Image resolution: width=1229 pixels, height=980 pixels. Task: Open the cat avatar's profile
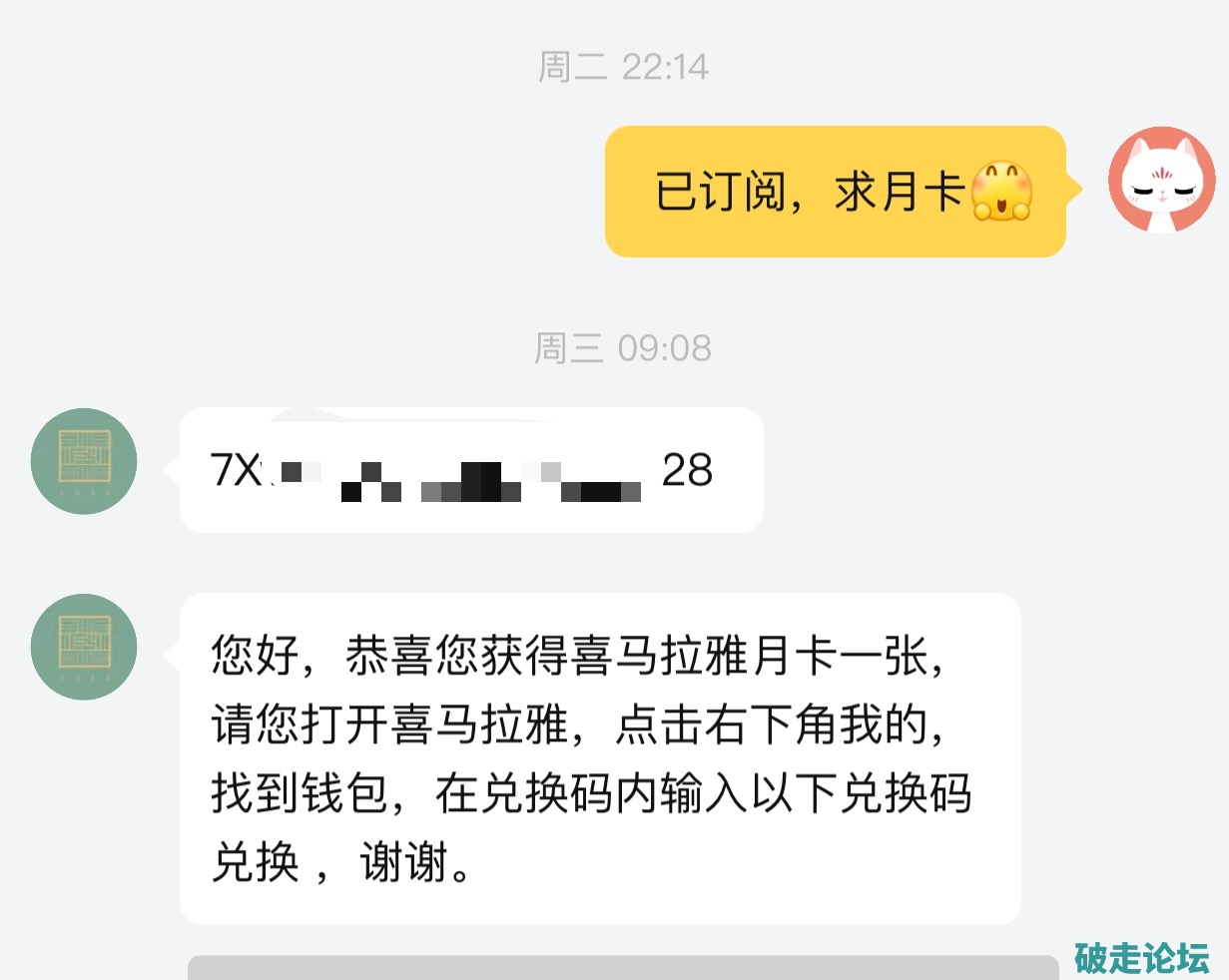[x=1161, y=181]
